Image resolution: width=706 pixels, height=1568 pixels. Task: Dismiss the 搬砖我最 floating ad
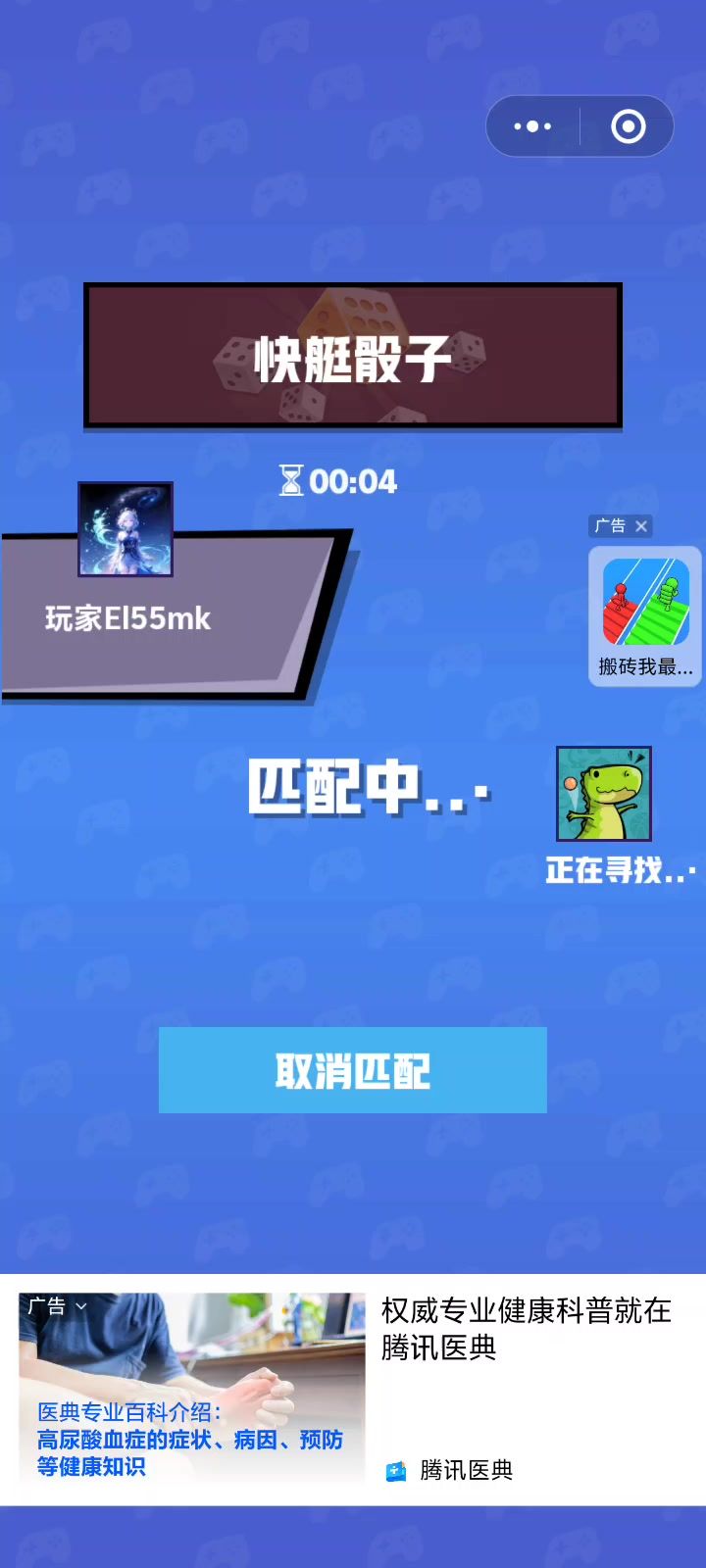(x=641, y=526)
